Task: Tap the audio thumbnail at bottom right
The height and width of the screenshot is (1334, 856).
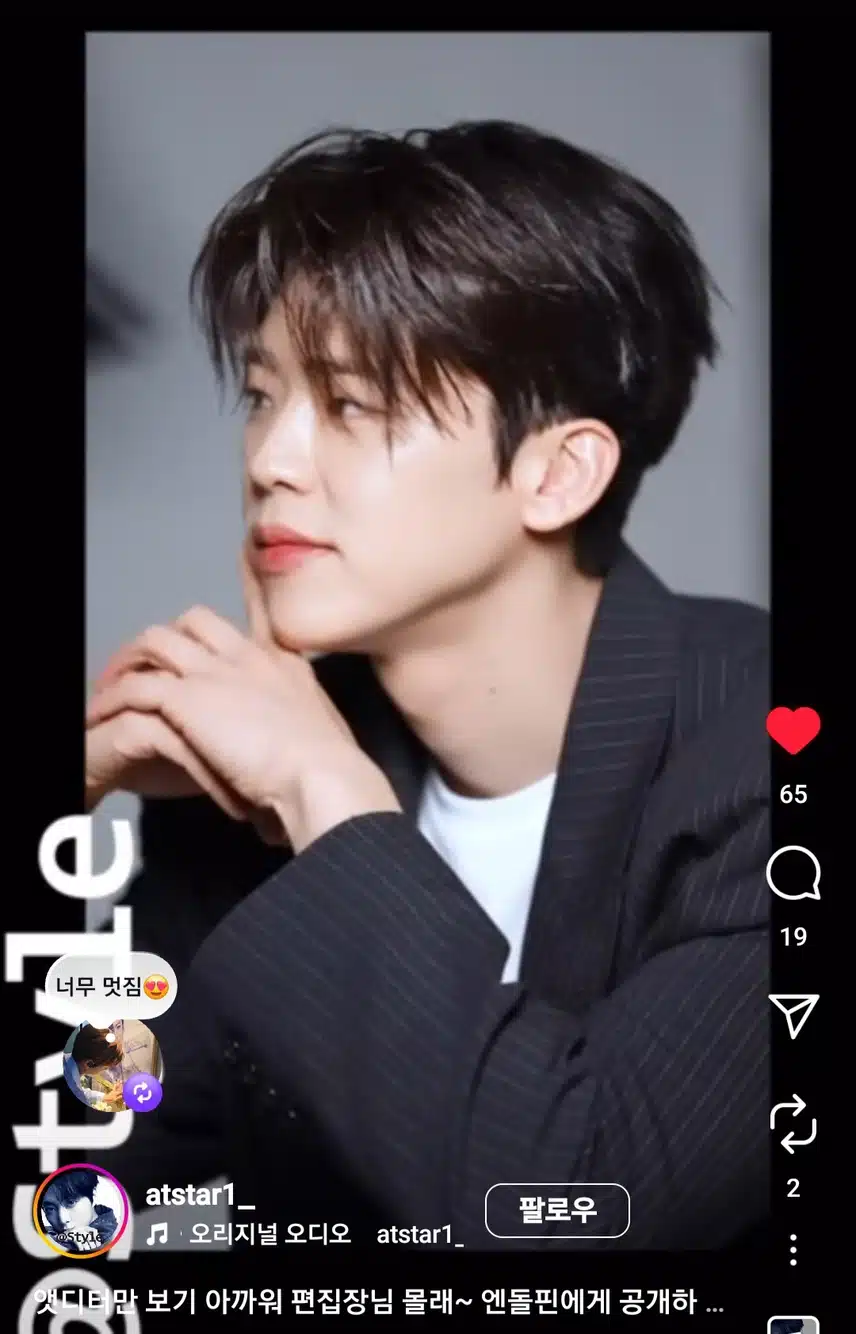Action: click(x=793, y=1324)
